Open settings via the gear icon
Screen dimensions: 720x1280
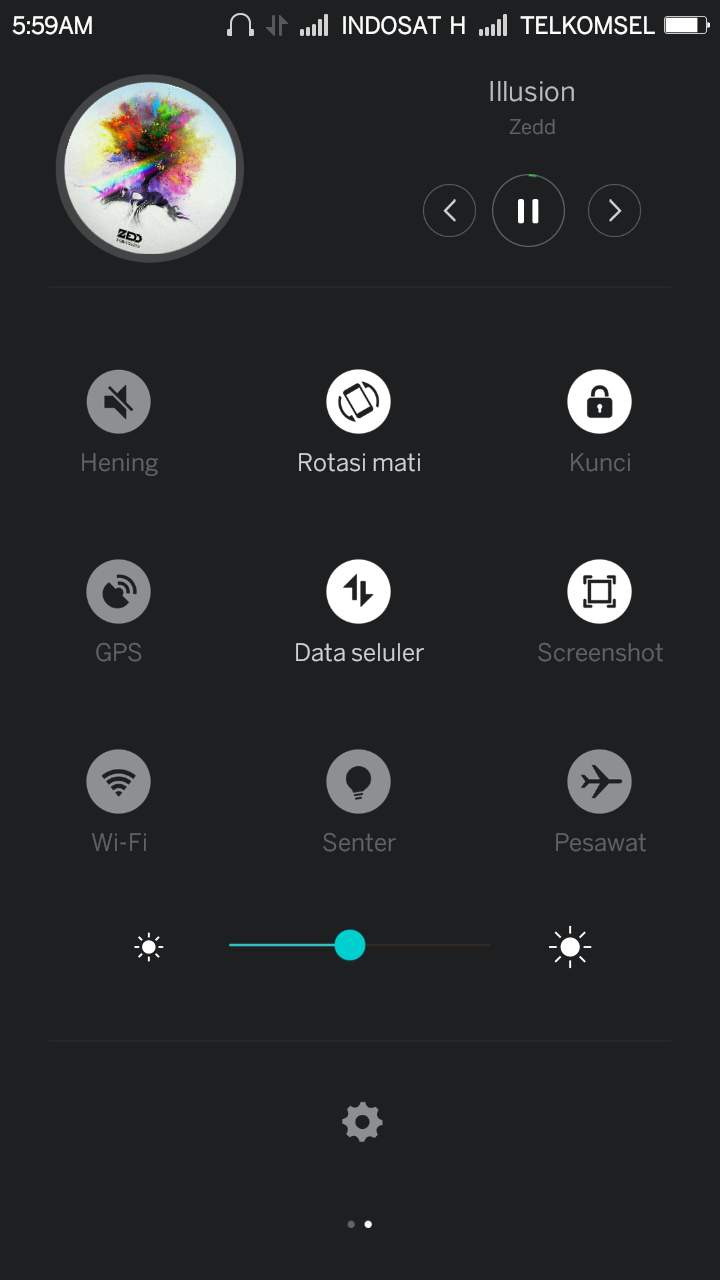[x=362, y=1122]
